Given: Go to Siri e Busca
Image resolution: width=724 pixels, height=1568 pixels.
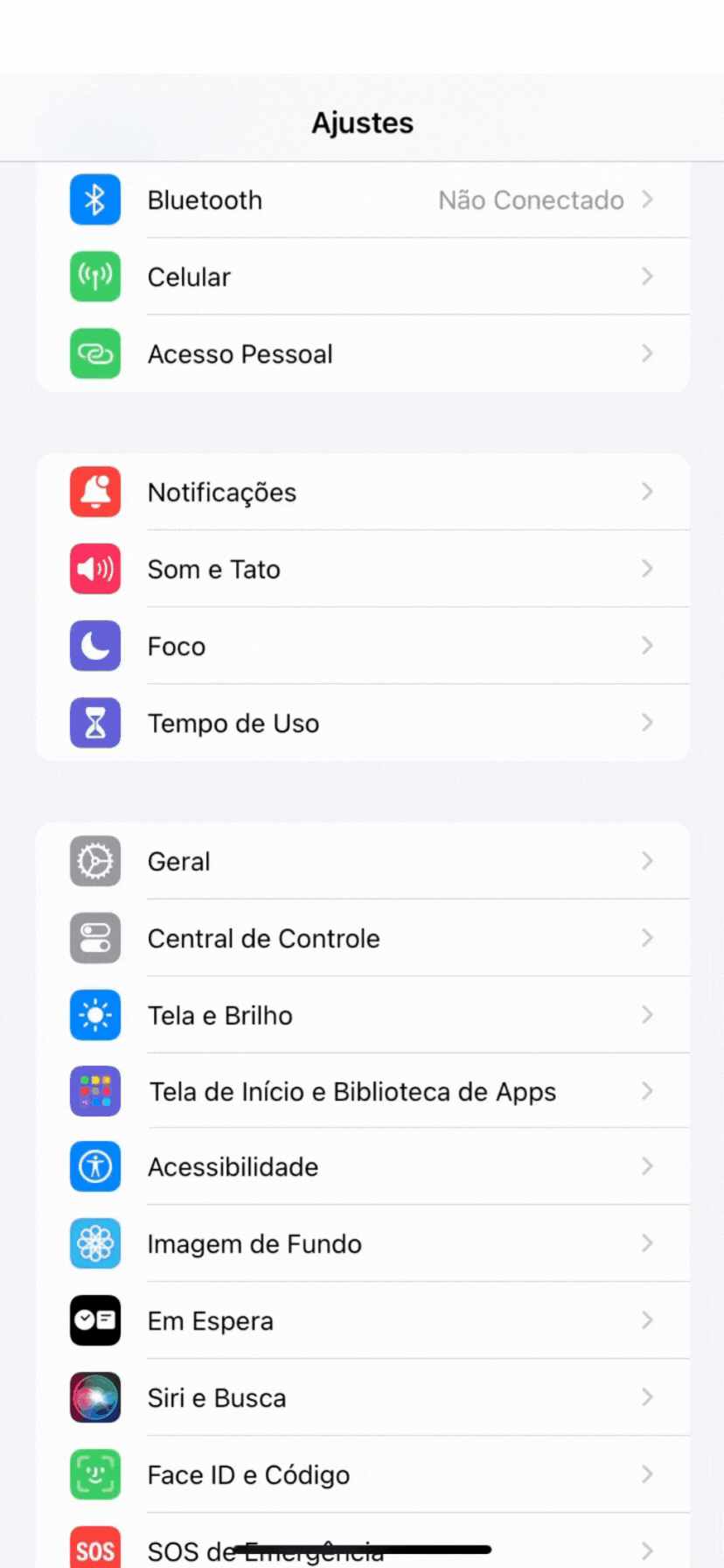Looking at the screenshot, I should click(216, 1398).
